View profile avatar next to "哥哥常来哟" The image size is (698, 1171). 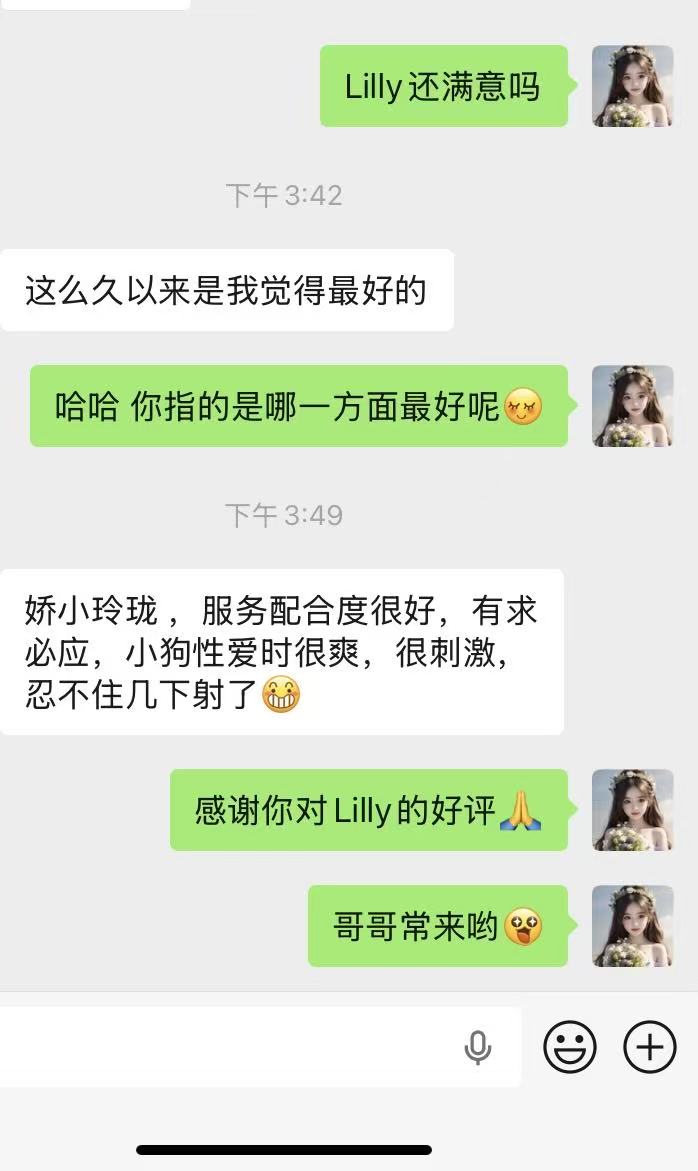pos(632,926)
